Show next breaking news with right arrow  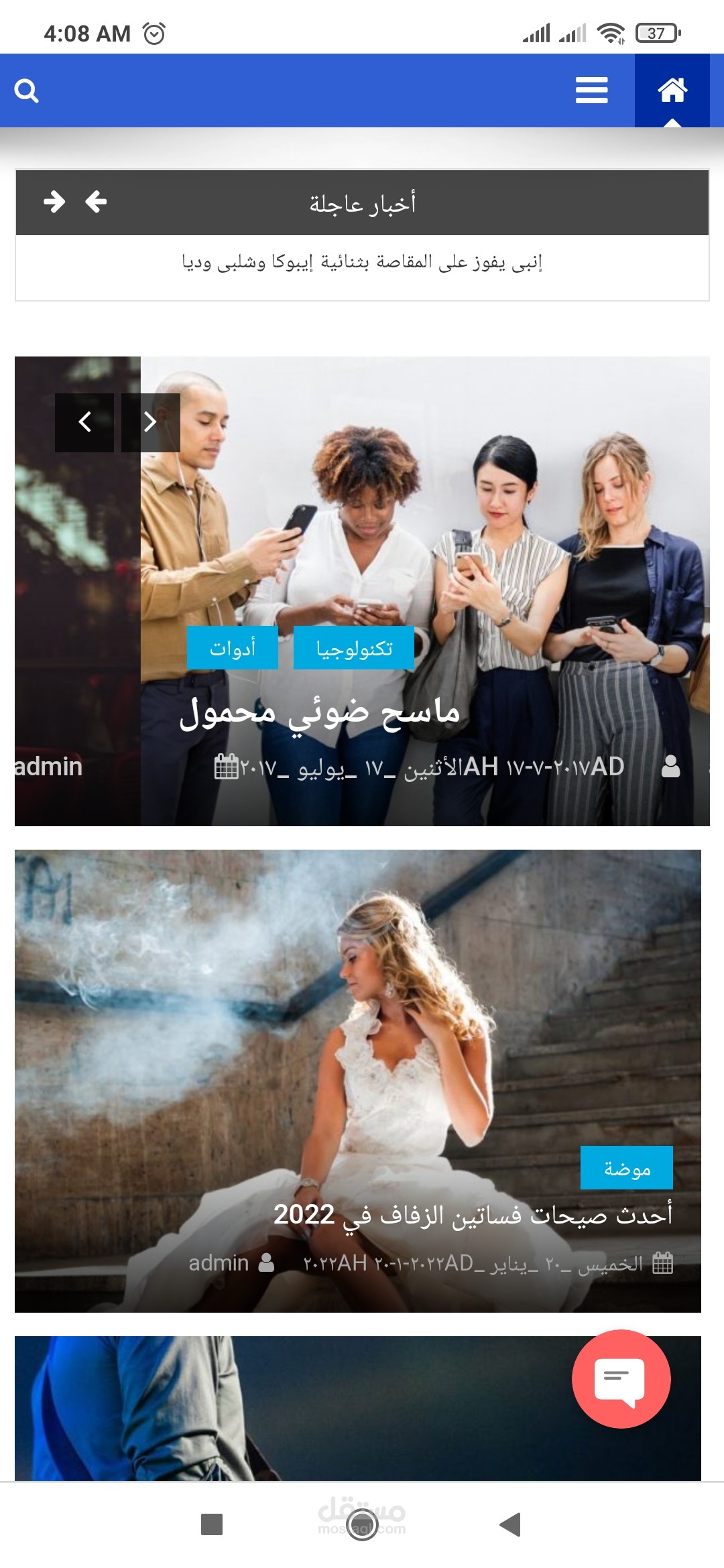click(x=54, y=202)
